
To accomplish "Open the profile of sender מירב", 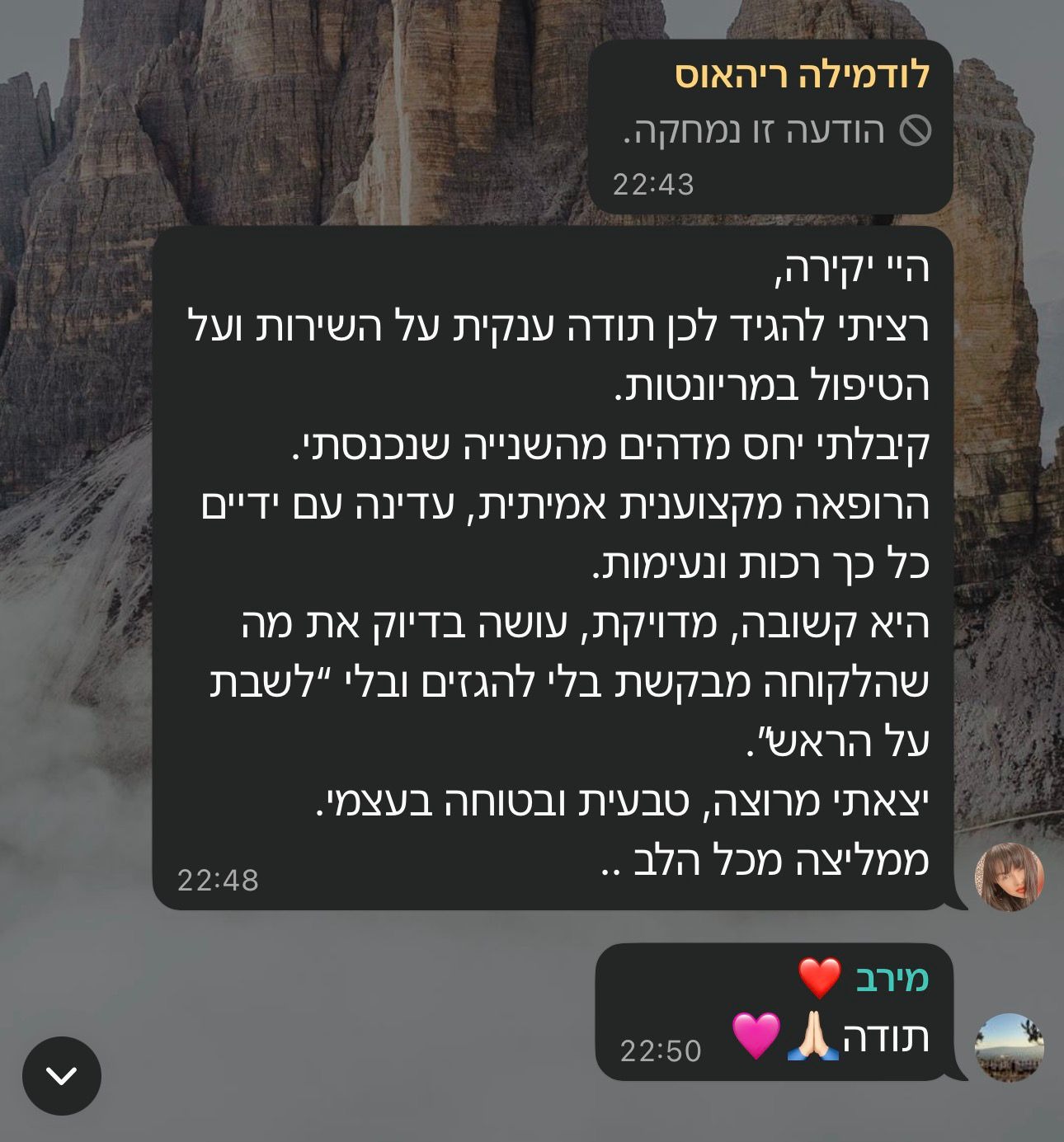I will pyautogui.click(x=892, y=978).
